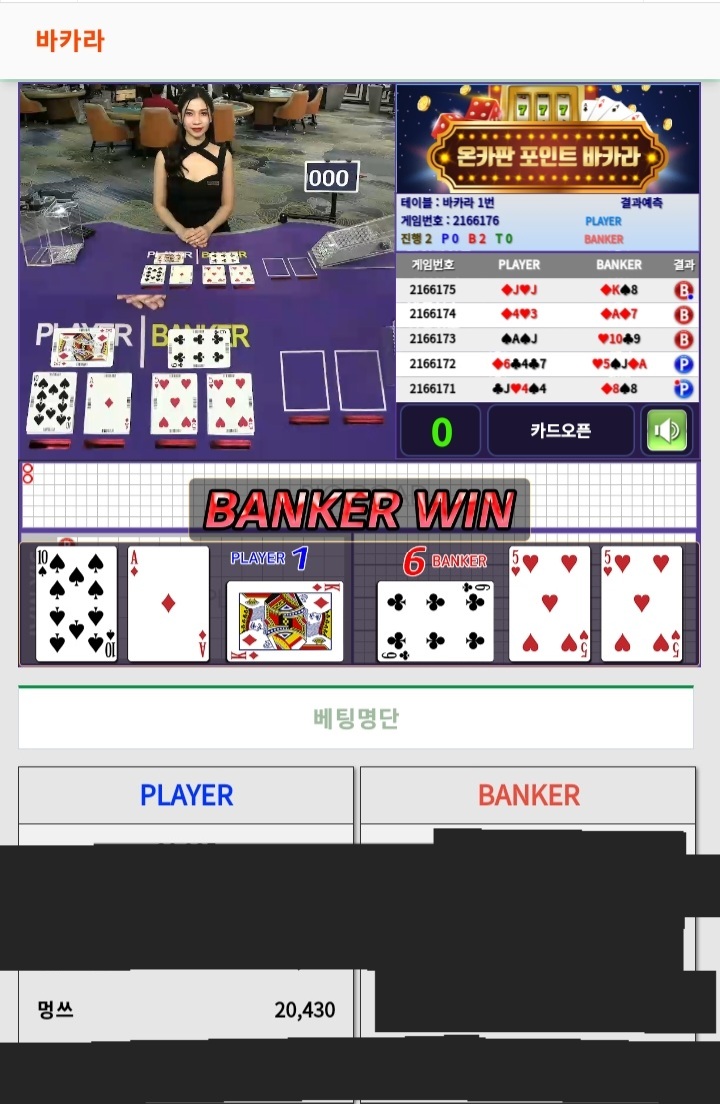Tap the 카드오픈 button
This screenshot has width=720, height=1104.
click(x=560, y=431)
